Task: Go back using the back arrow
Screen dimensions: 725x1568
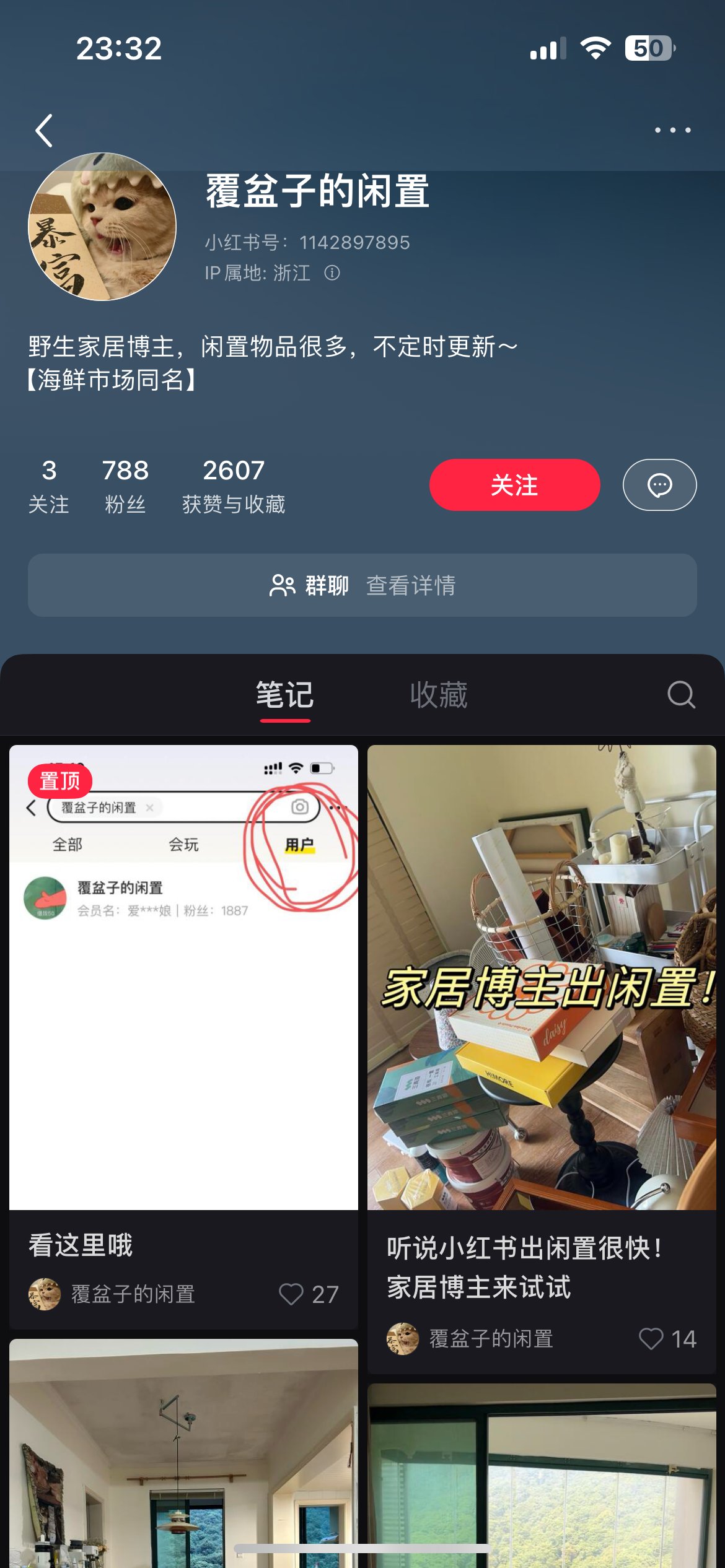Action: coord(44,131)
